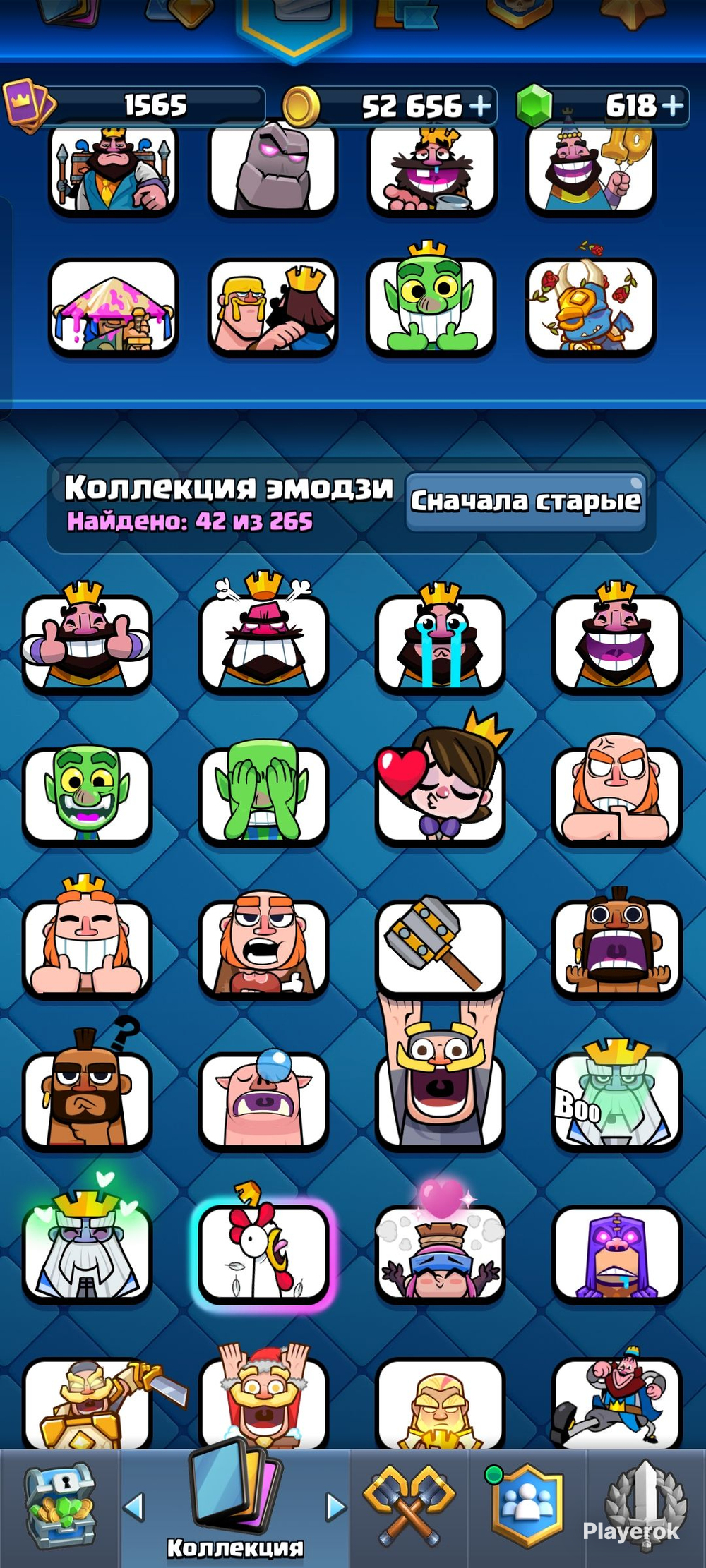This screenshot has height=1568, width=706.
Task: Select the stone golem deck emote
Action: tap(273, 168)
